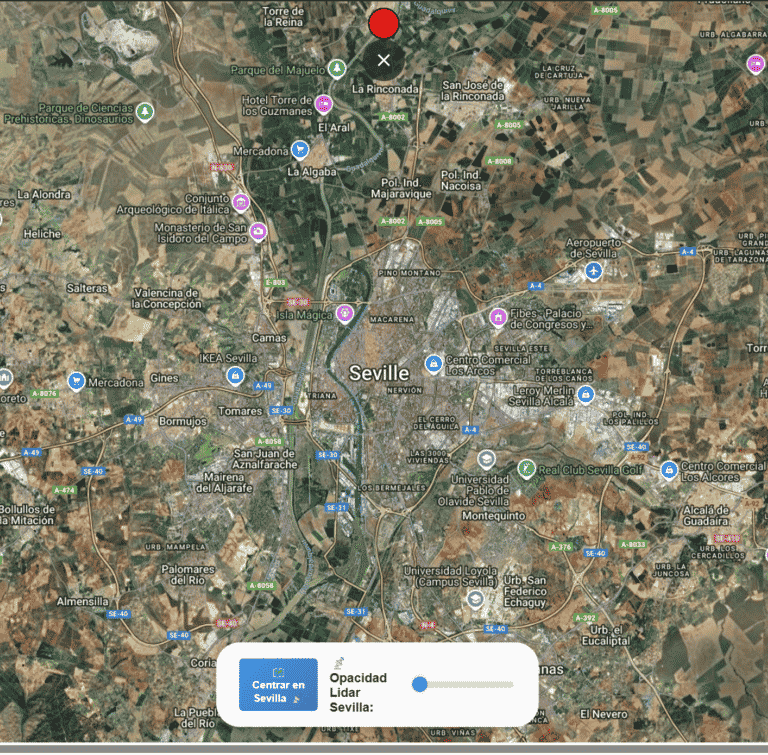Image resolution: width=768 pixels, height=755 pixels.
Task: Select the Universidad Loyola campus pin
Action: (x=475, y=598)
